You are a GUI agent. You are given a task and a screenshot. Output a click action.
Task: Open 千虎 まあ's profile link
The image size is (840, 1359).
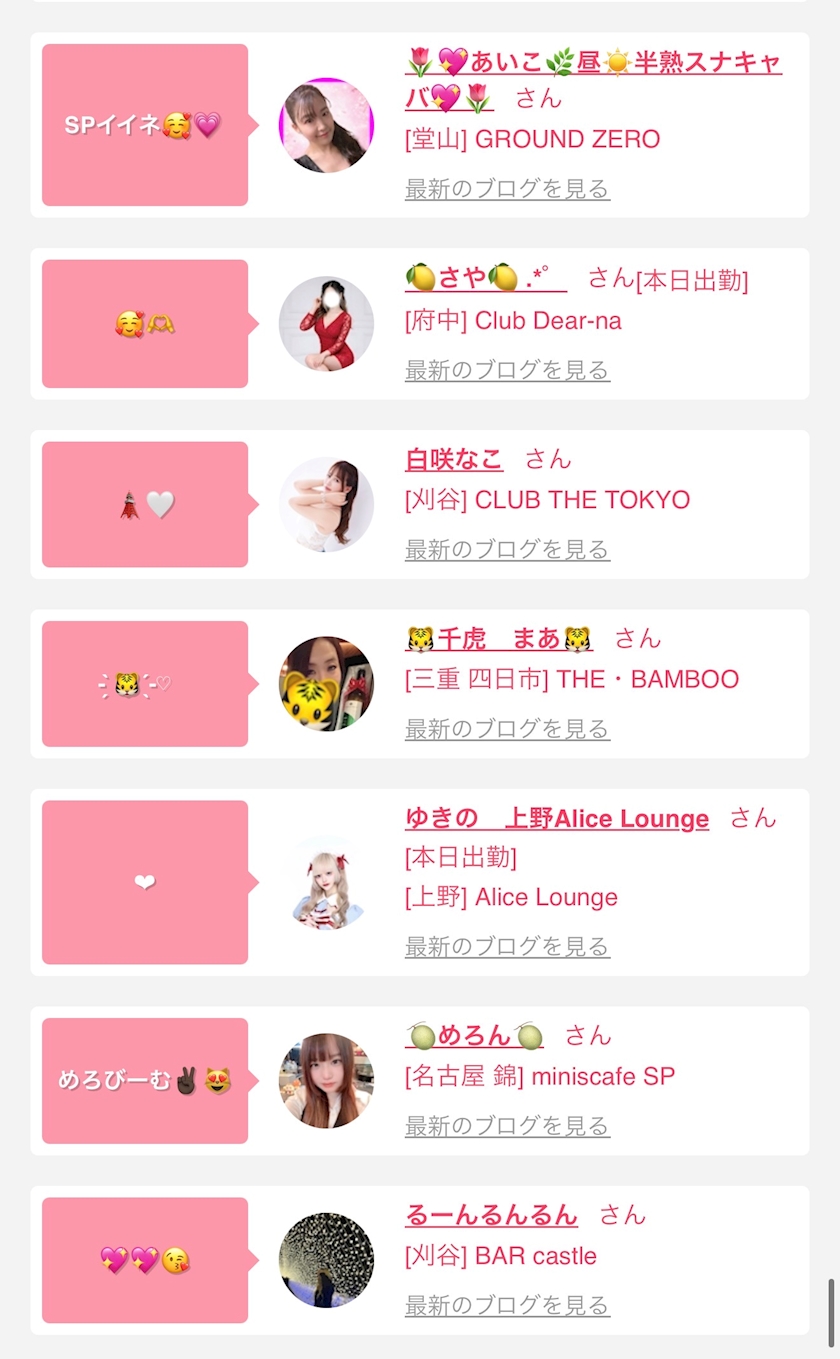[499, 638]
